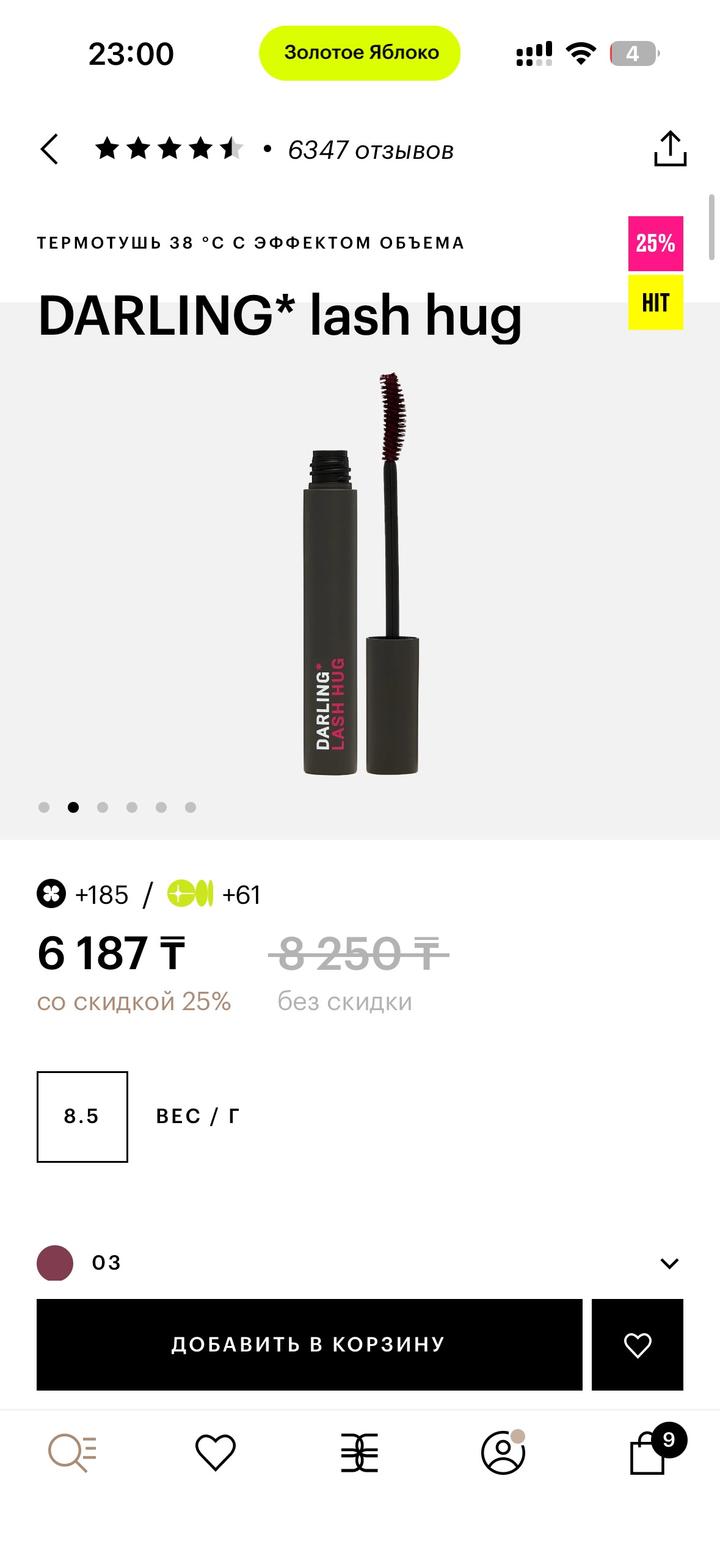View the mascara product image
This screenshot has height=1561, width=720.
[x=360, y=573]
